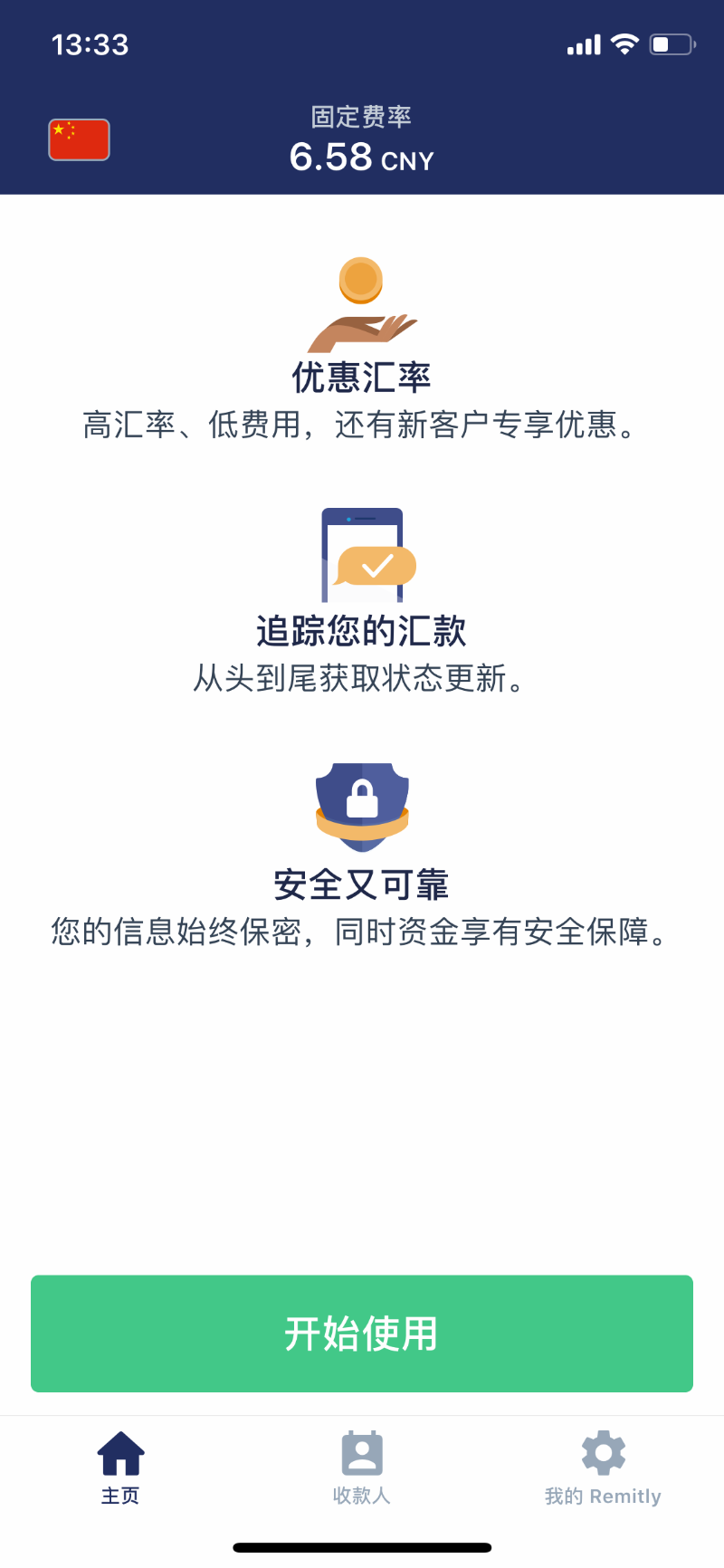Open the 我的 Remitly tab

(x=603, y=1468)
